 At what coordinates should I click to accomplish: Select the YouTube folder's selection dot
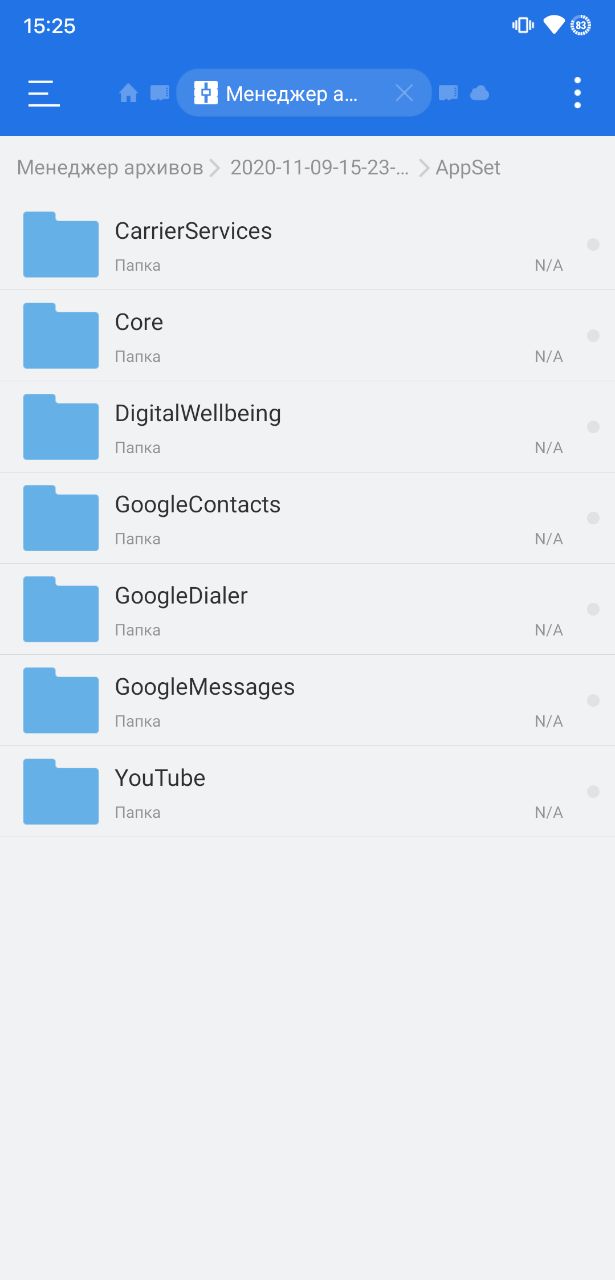point(593,791)
